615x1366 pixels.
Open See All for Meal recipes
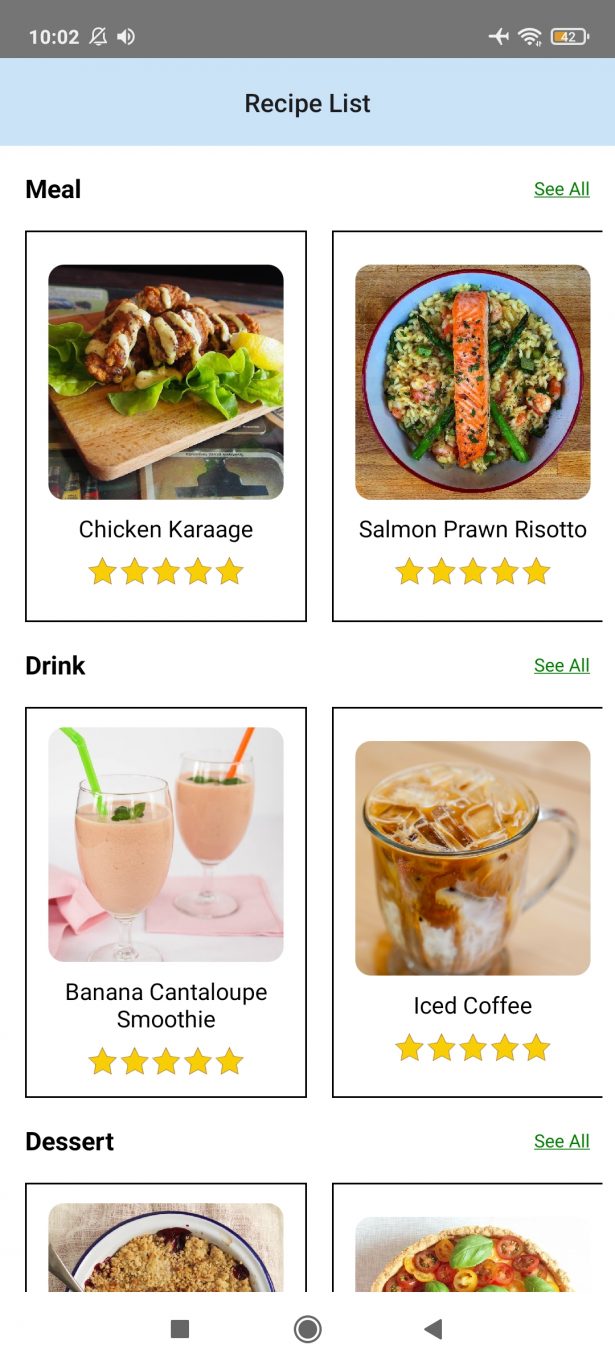coord(561,189)
